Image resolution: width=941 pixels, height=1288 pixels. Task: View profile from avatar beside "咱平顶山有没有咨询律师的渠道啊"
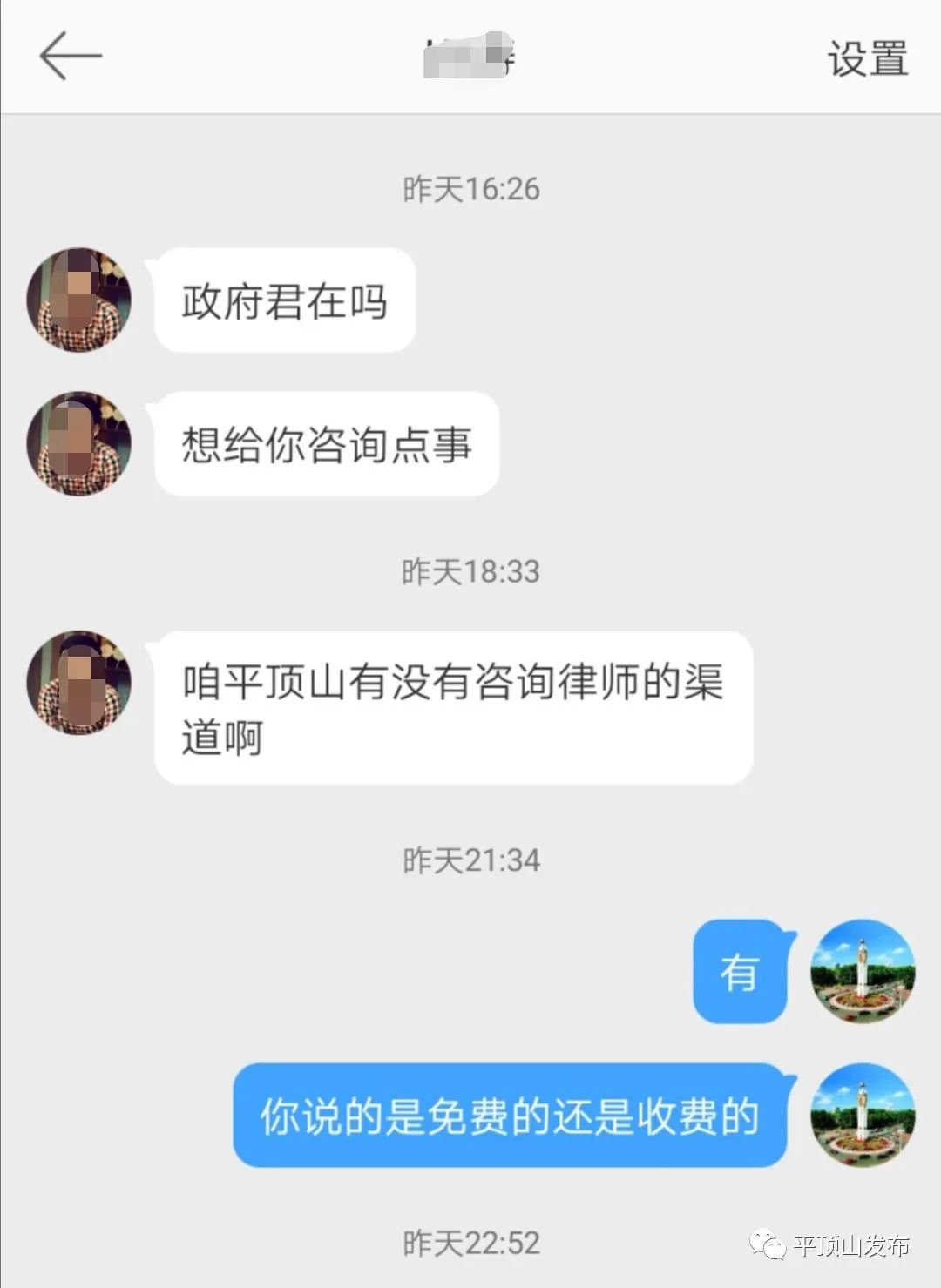click(79, 682)
